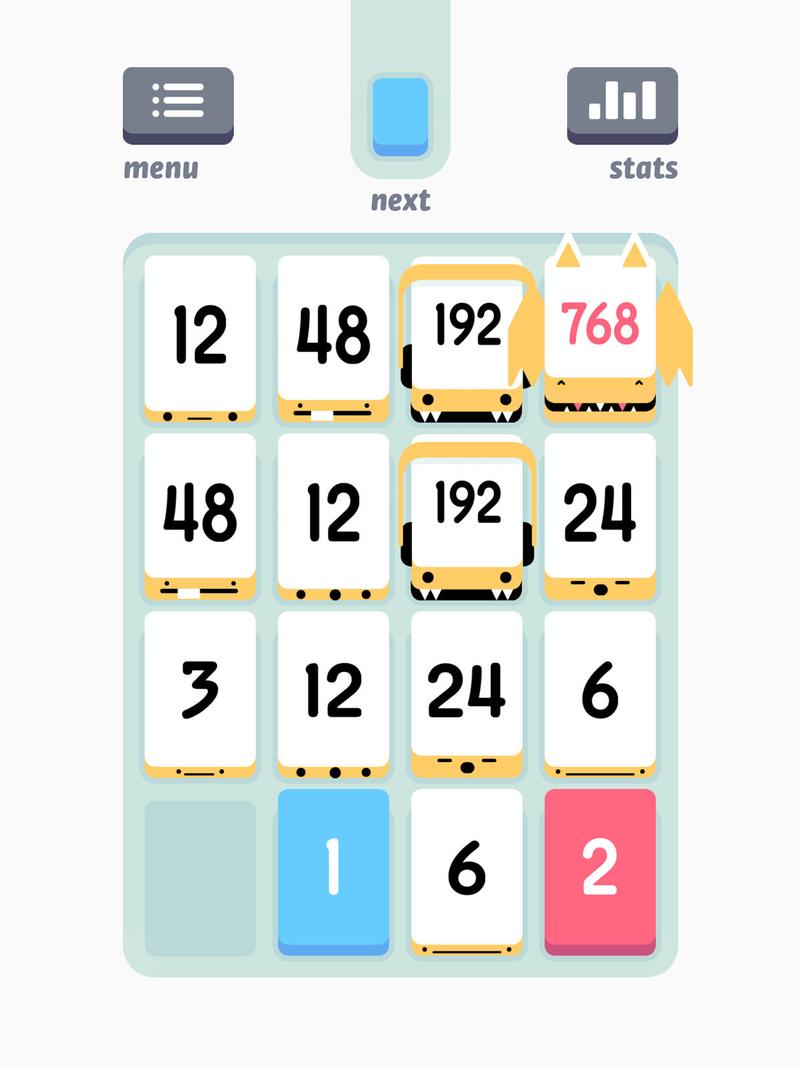
Task: Open the game menu
Action: tap(178, 104)
